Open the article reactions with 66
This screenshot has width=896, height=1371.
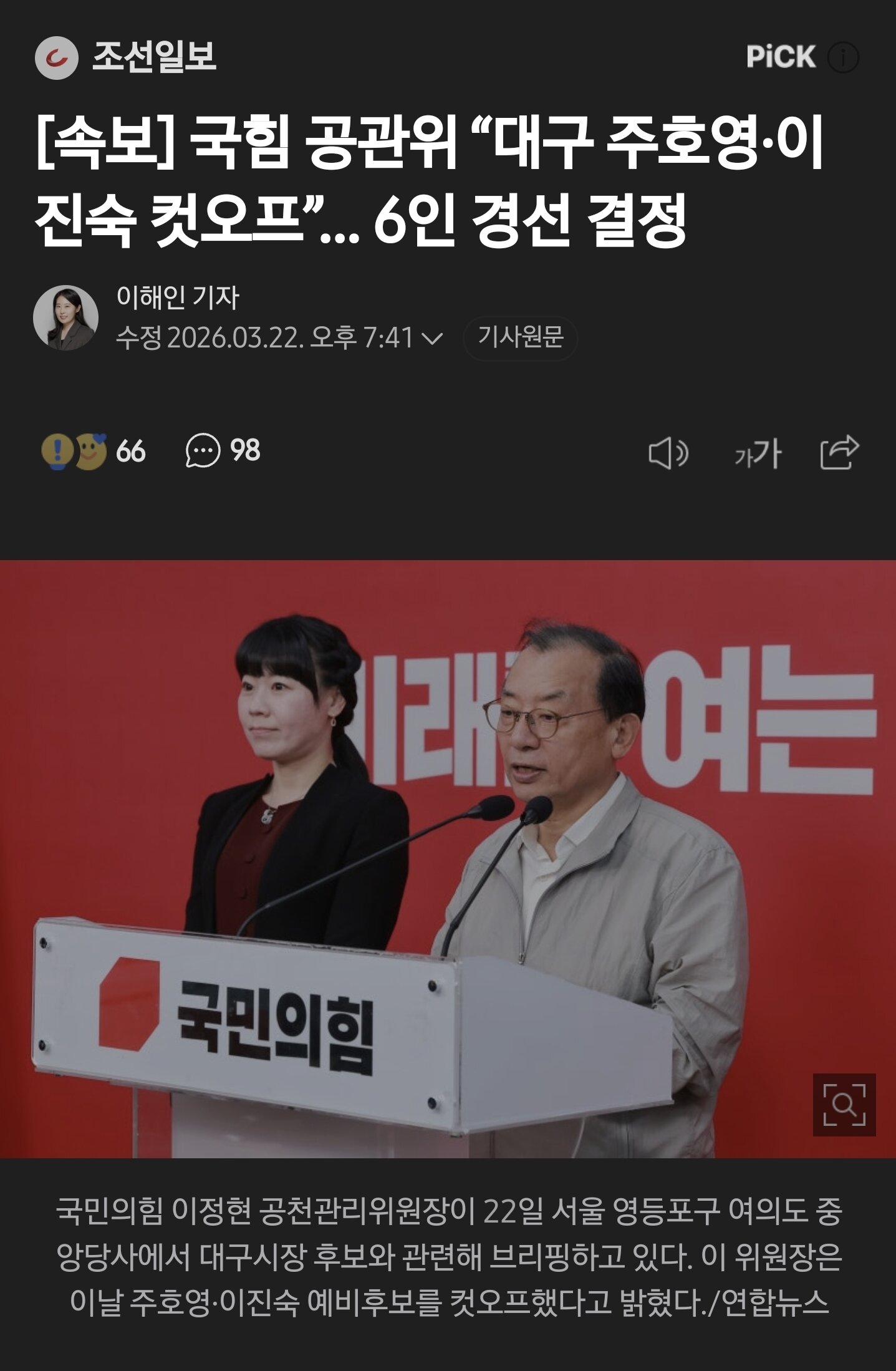pyautogui.click(x=94, y=451)
